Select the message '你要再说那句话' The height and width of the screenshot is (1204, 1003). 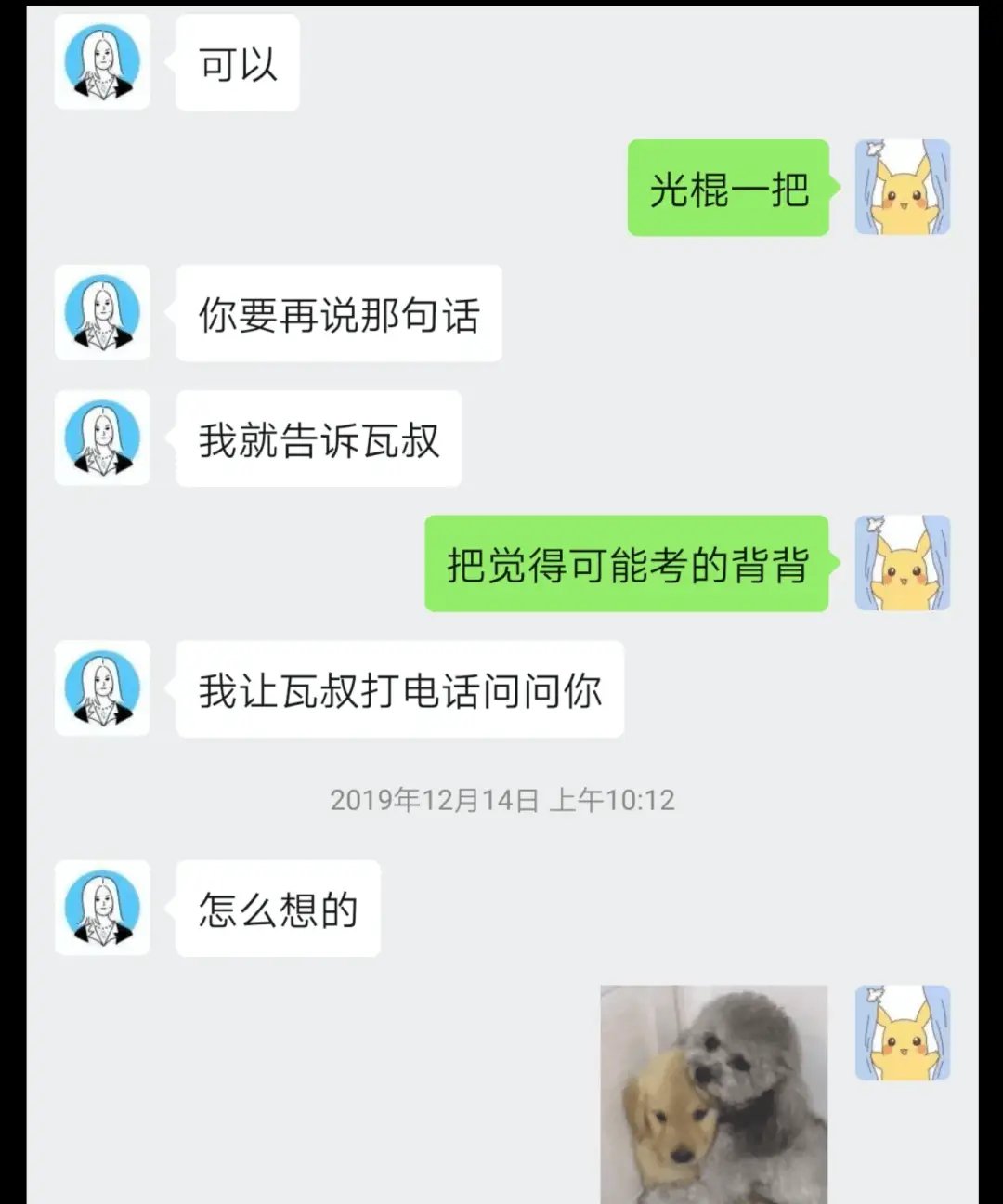[339, 315]
